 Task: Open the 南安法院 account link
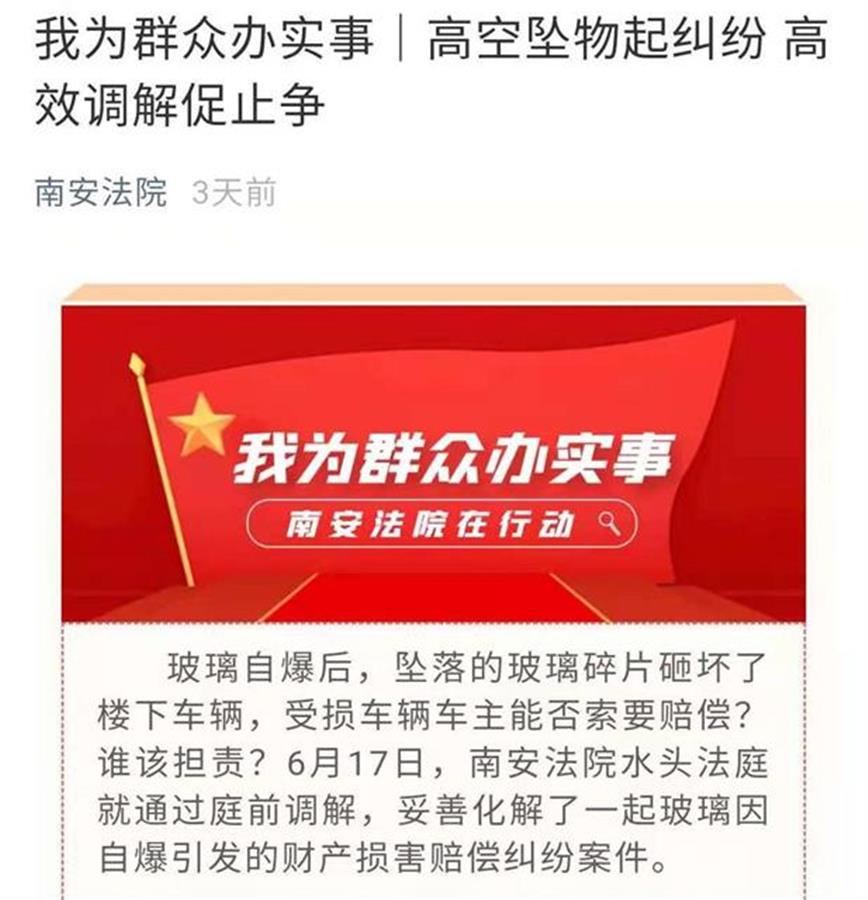point(101,192)
